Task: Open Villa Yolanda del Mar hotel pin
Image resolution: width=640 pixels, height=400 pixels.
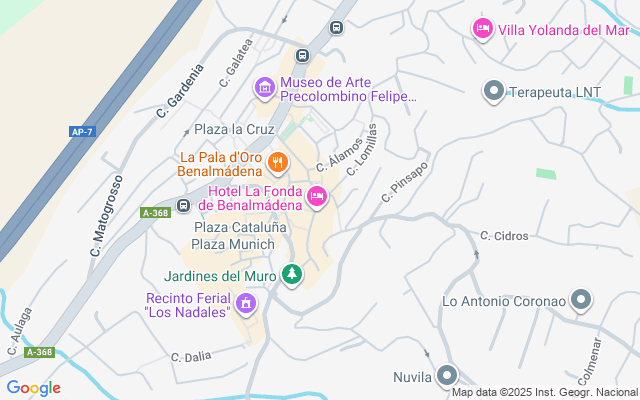Action: (x=483, y=28)
